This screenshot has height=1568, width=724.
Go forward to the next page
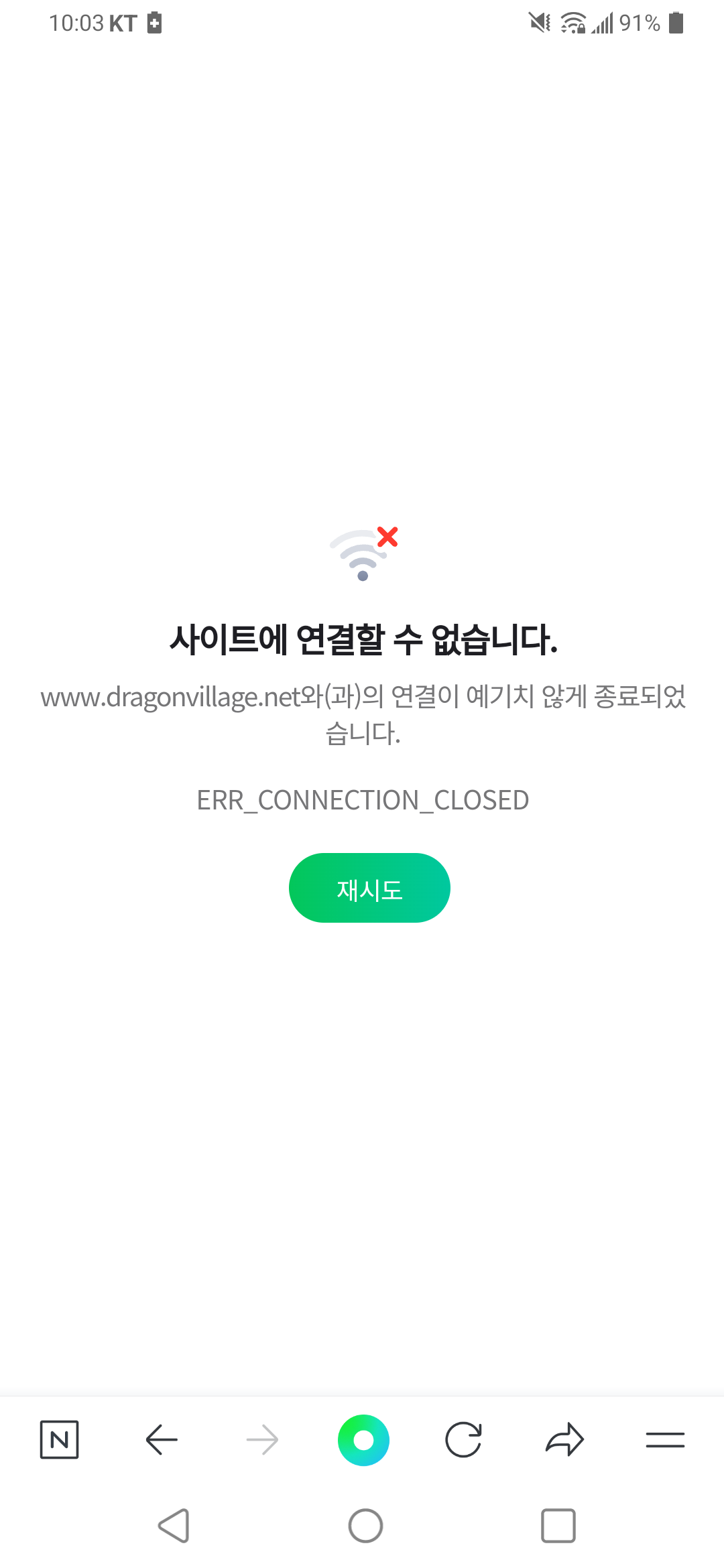(262, 1439)
